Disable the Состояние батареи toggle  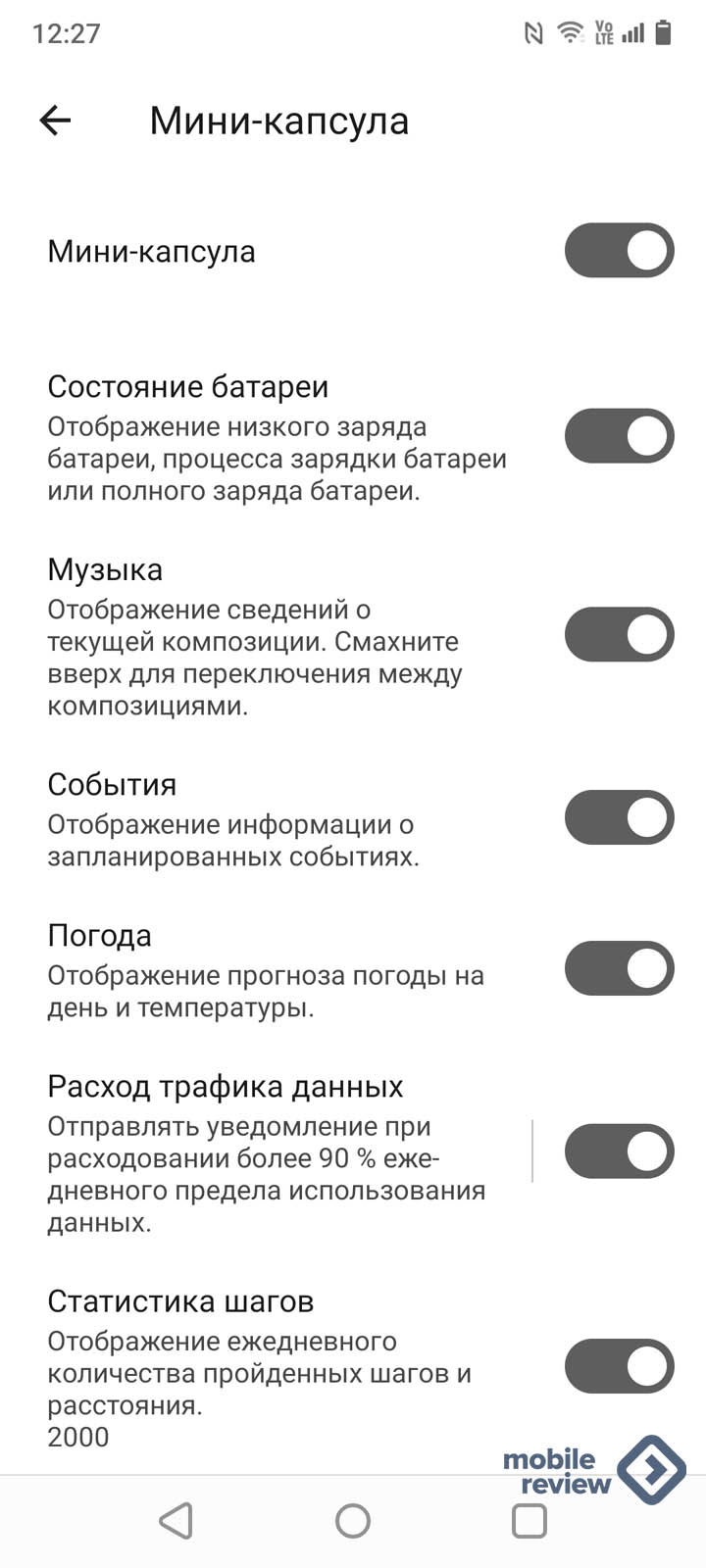pyautogui.click(x=619, y=436)
